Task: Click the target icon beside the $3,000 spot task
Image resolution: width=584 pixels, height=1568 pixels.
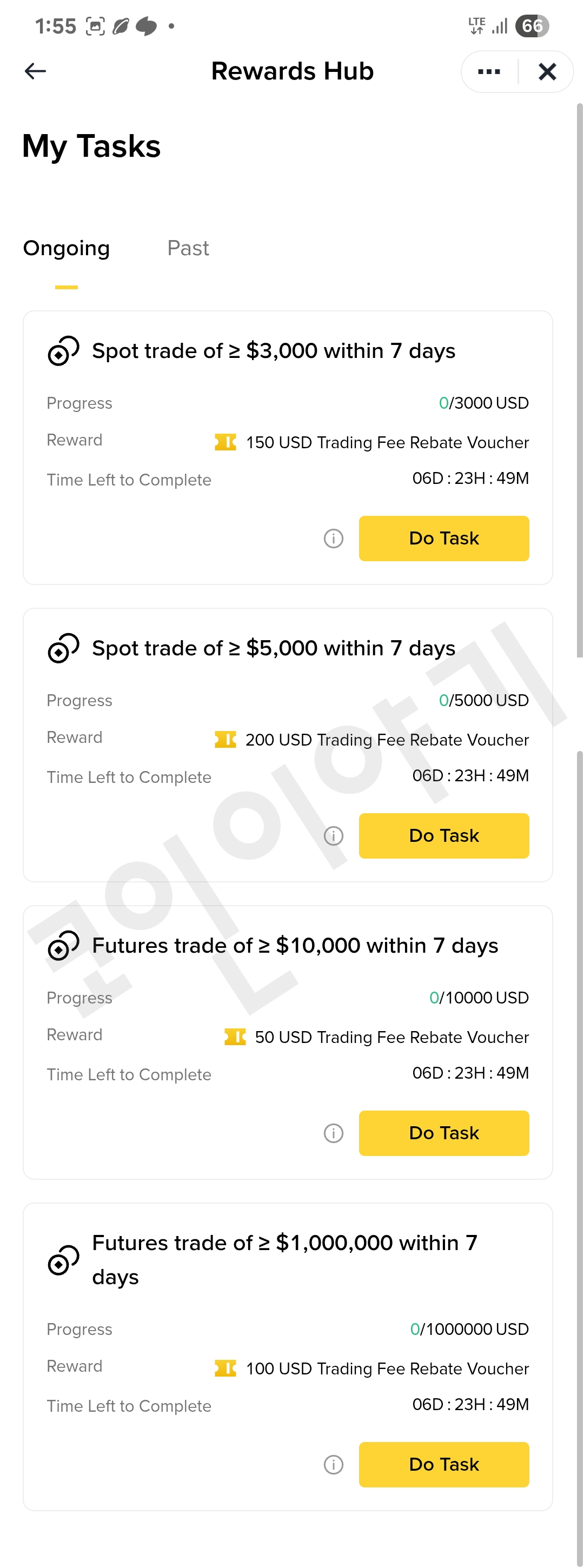Action: pyautogui.click(x=62, y=350)
